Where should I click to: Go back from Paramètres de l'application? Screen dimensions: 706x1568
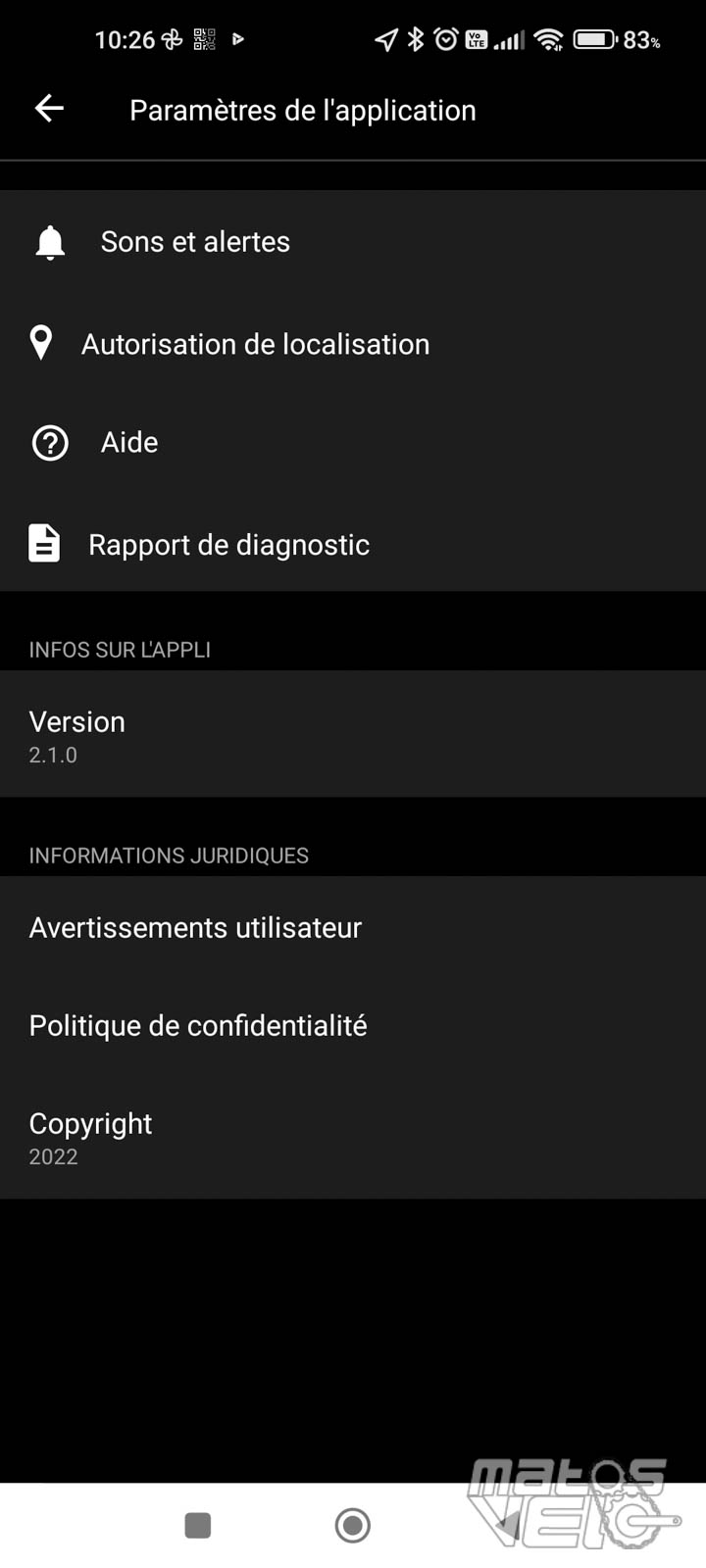pos(49,109)
